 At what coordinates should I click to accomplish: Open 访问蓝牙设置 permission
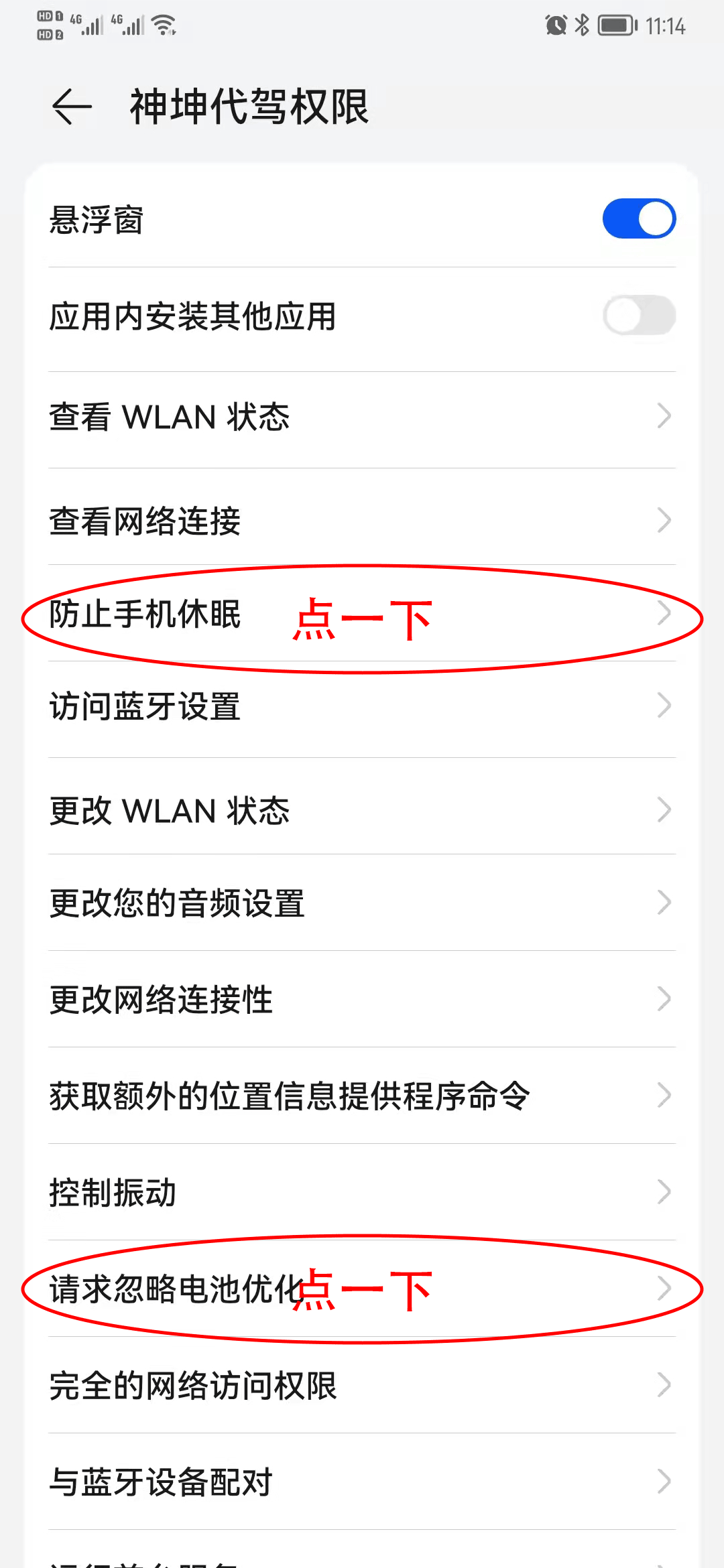click(362, 706)
